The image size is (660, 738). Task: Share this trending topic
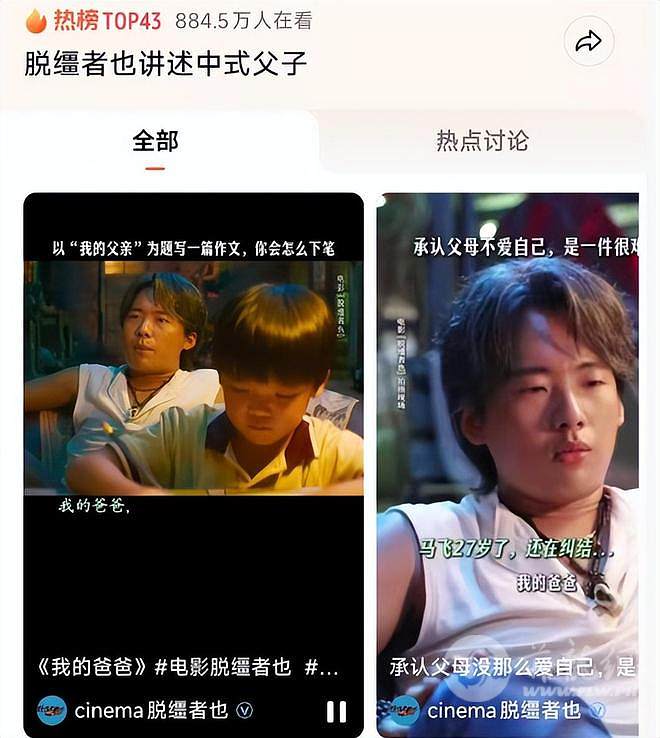[x=589, y=41]
